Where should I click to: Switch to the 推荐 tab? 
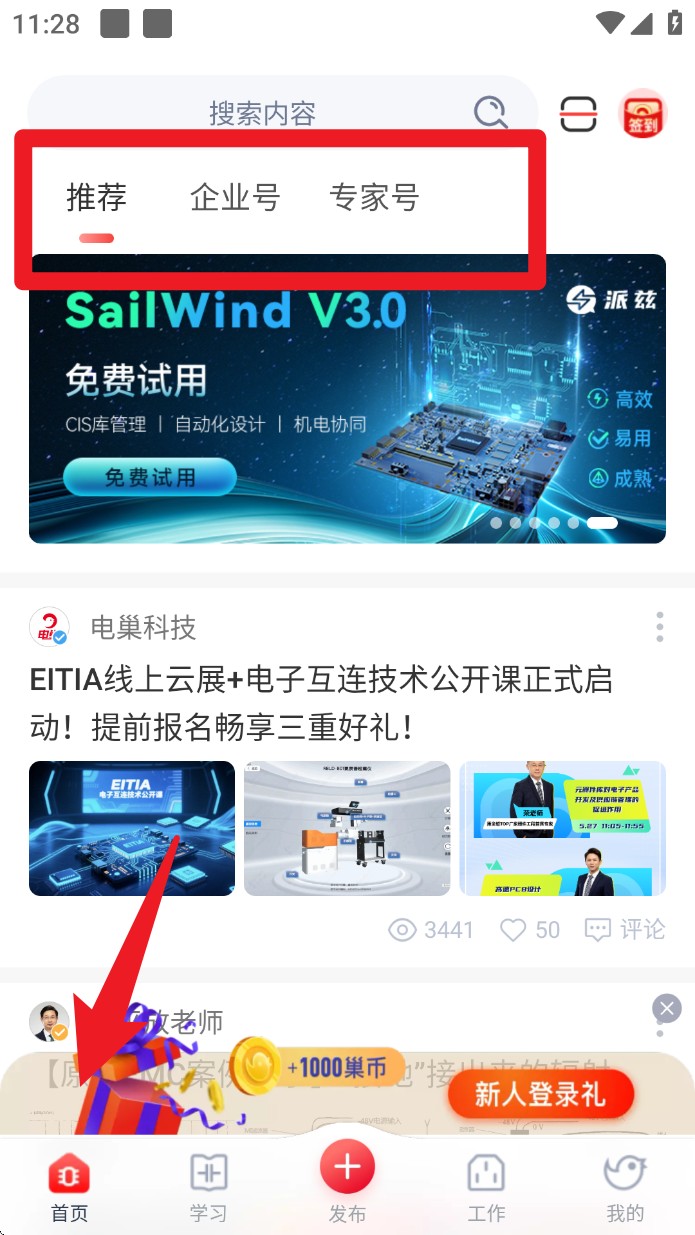(96, 198)
